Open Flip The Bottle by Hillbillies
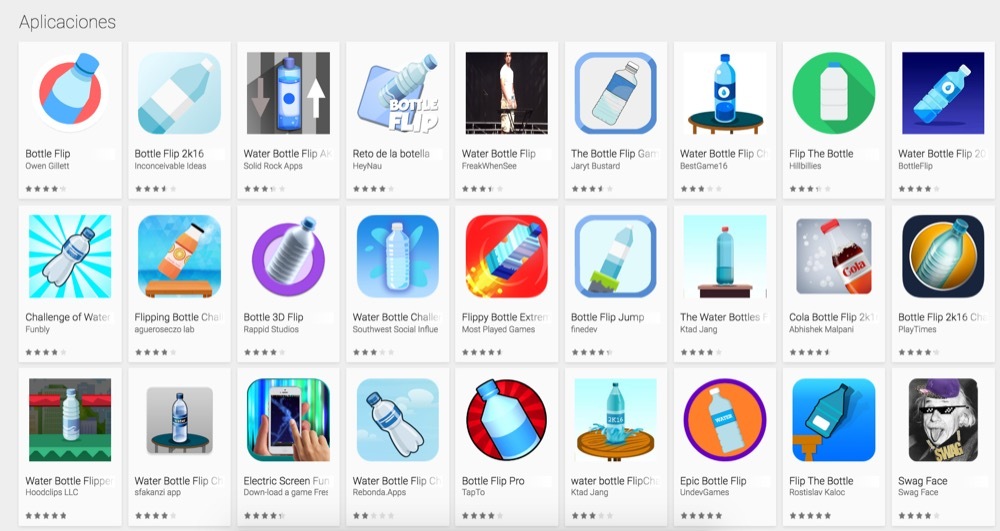The height and width of the screenshot is (531, 1000). pos(833,94)
